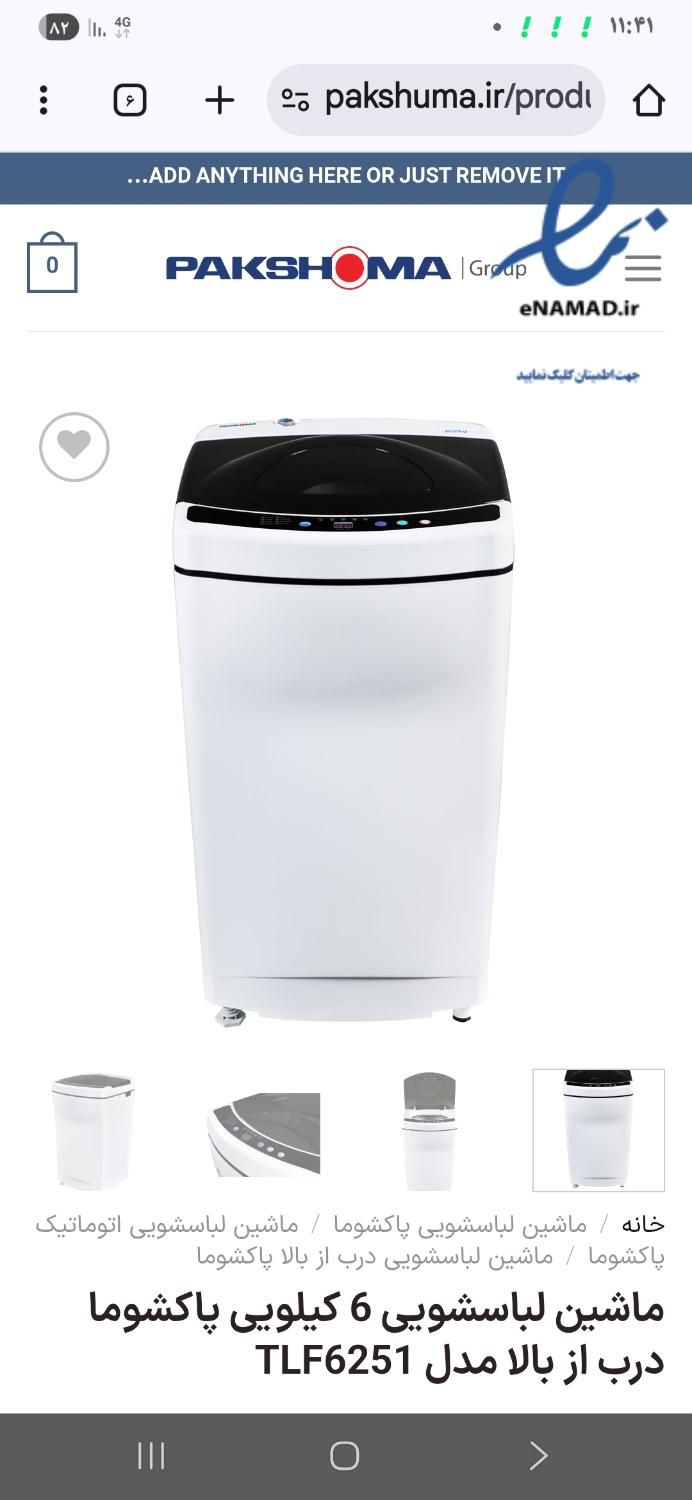This screenshot has height=1500, width=692.
Task: Select the front view thumbnail with border
Action: click(598, 1130)
